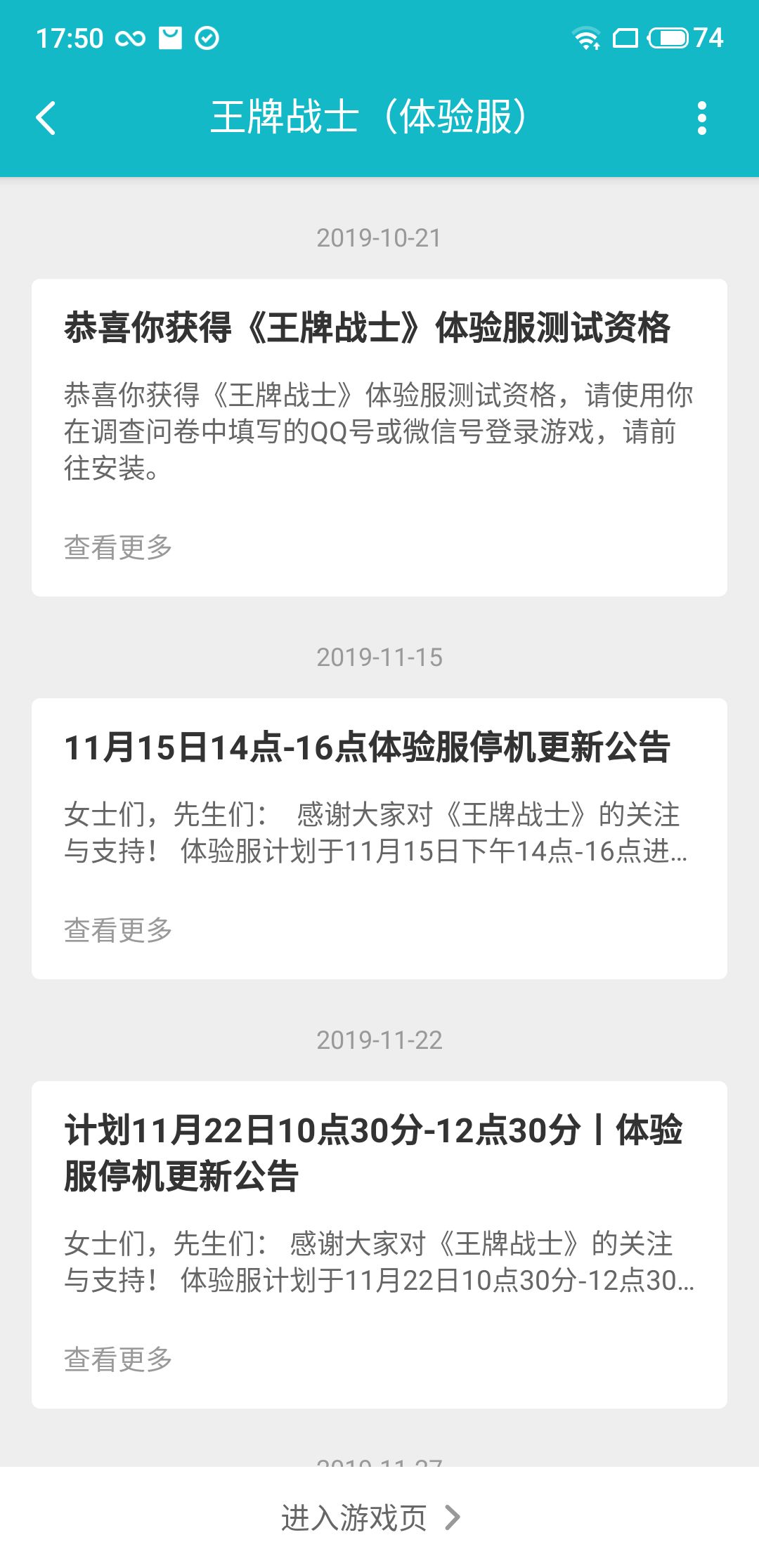Open the 11月22日10点30分 停机更新公告 card
The height and width of the screenshot is (1568, 759).
379,1245
